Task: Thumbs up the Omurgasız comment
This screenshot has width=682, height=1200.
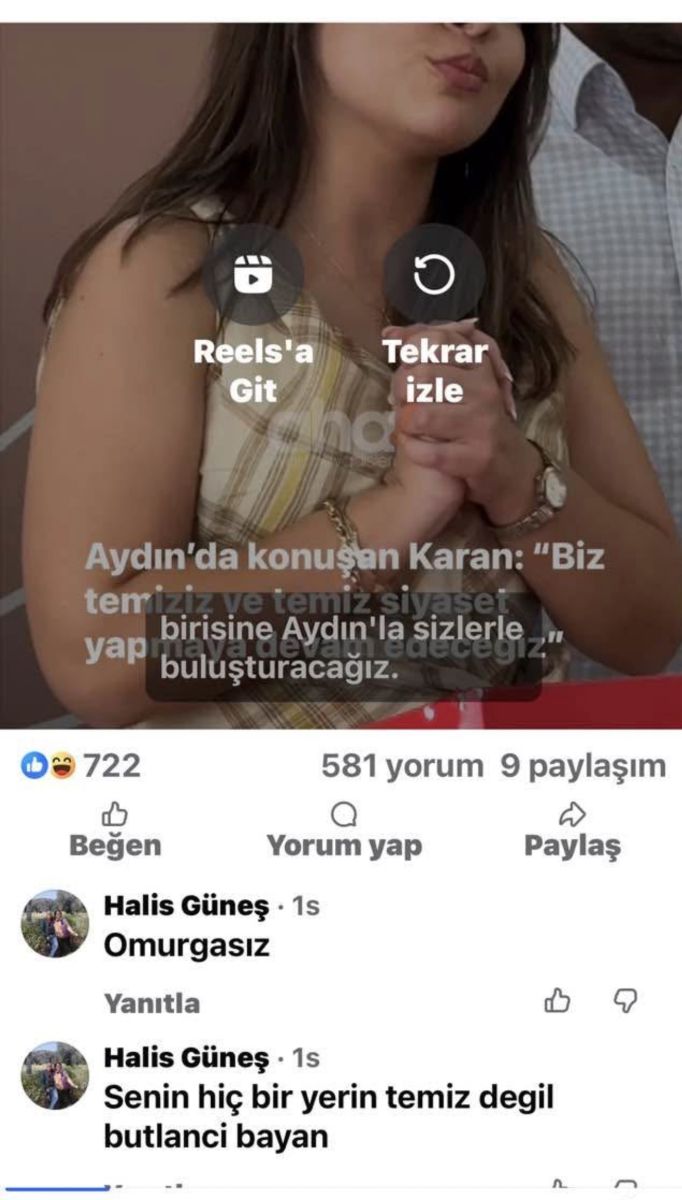Action: pyautogui.click(x=558, y=1000)
